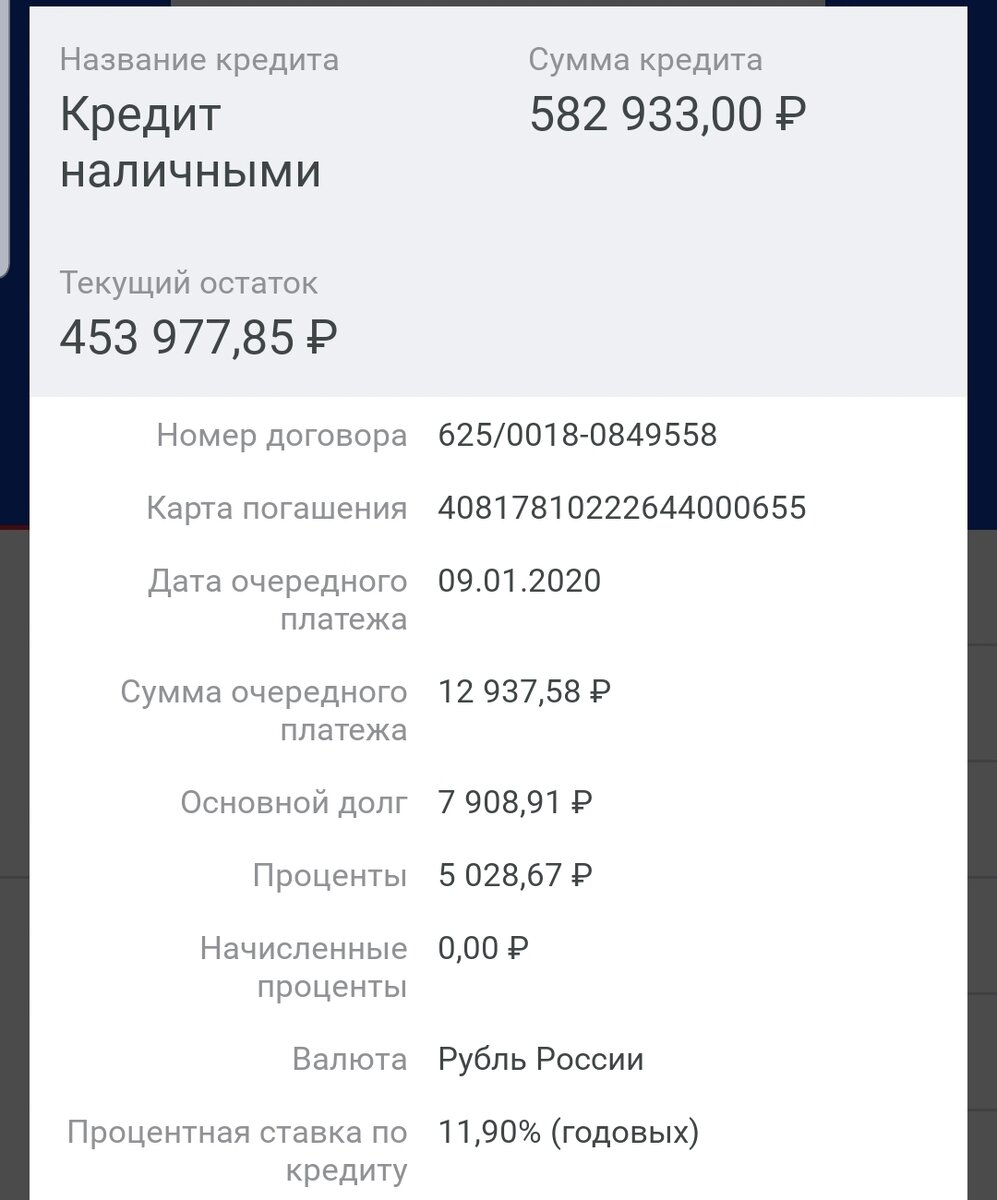
Task: Tap the loan summary card at the top
Action: click(500, 200)
